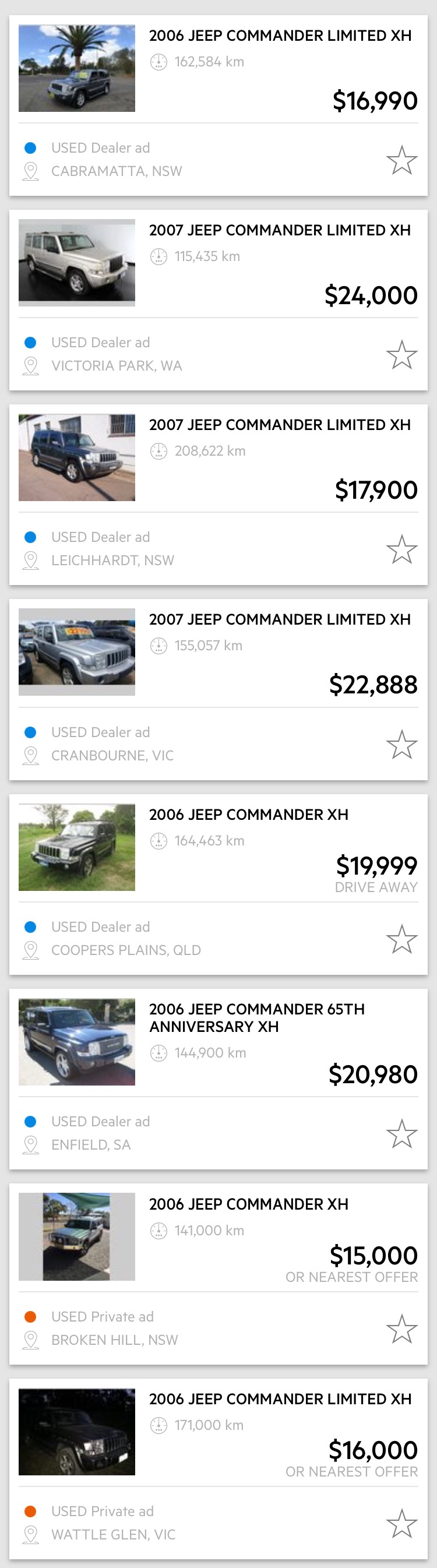The width and height of the screenshot is (437, 1568).
Task: Save the Broken Hill, NSW listing
Action: [401, 1329]
